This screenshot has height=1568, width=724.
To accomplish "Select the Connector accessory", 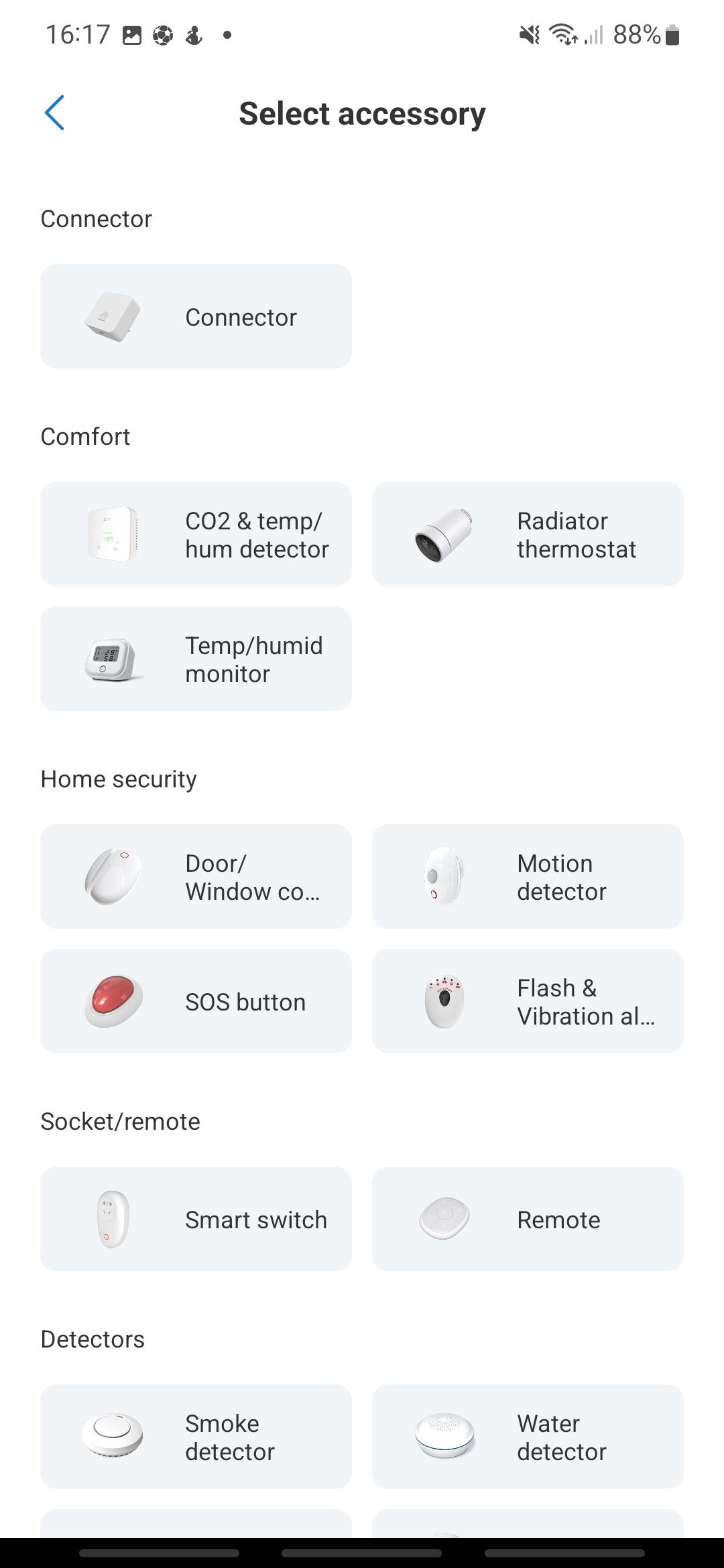I will pos(196,316).
